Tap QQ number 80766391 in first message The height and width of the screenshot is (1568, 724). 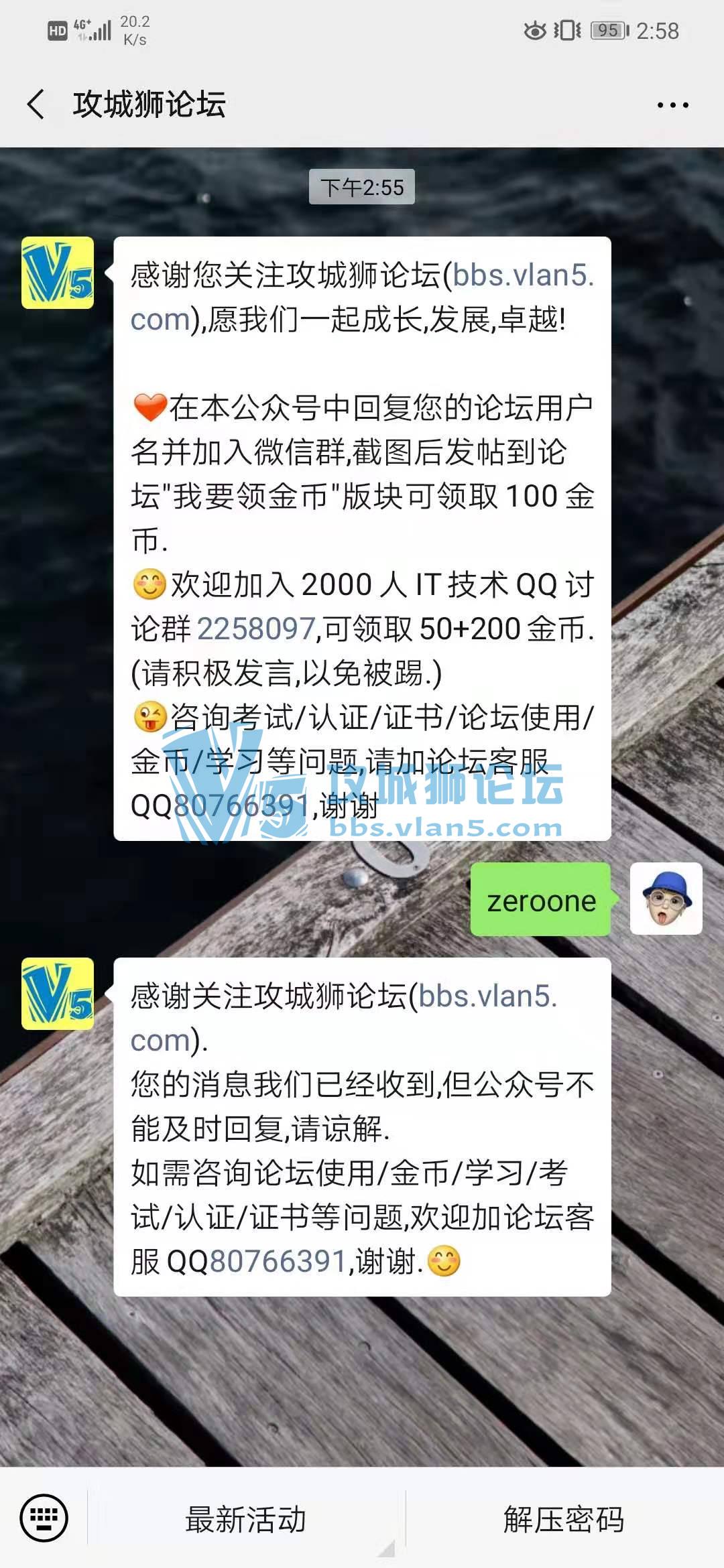point(243,805)
